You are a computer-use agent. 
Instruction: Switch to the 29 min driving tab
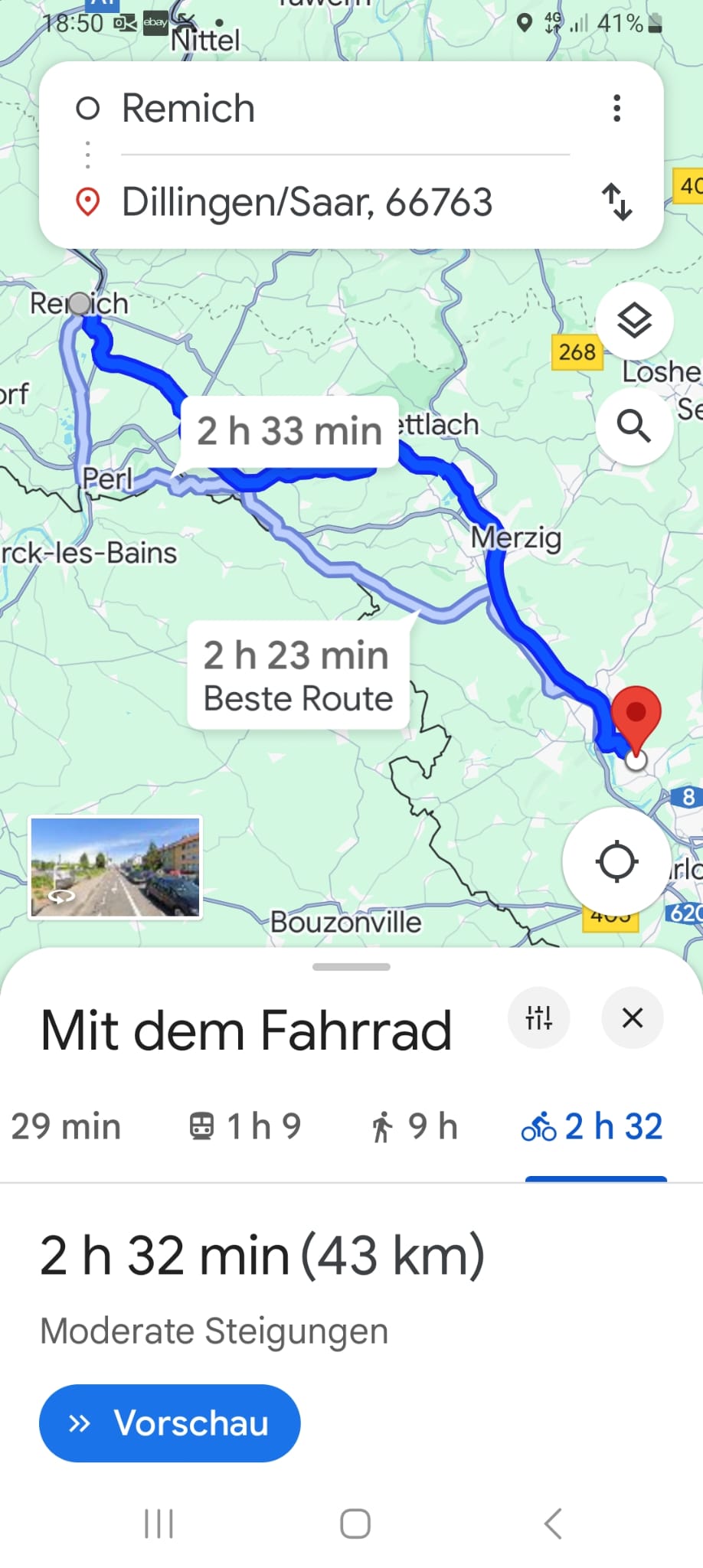click(x=66, y=1127)
